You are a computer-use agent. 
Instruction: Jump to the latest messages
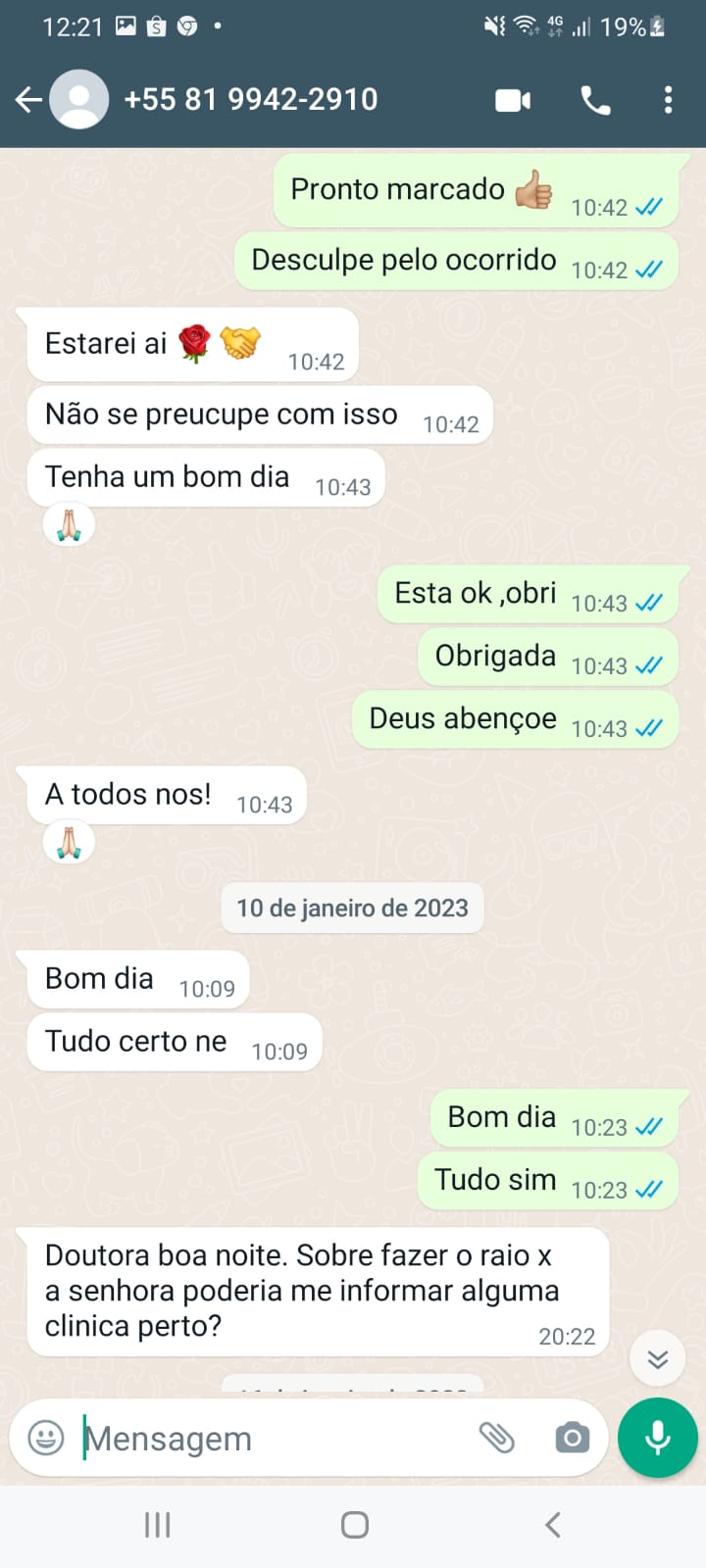coord(658,1357)
